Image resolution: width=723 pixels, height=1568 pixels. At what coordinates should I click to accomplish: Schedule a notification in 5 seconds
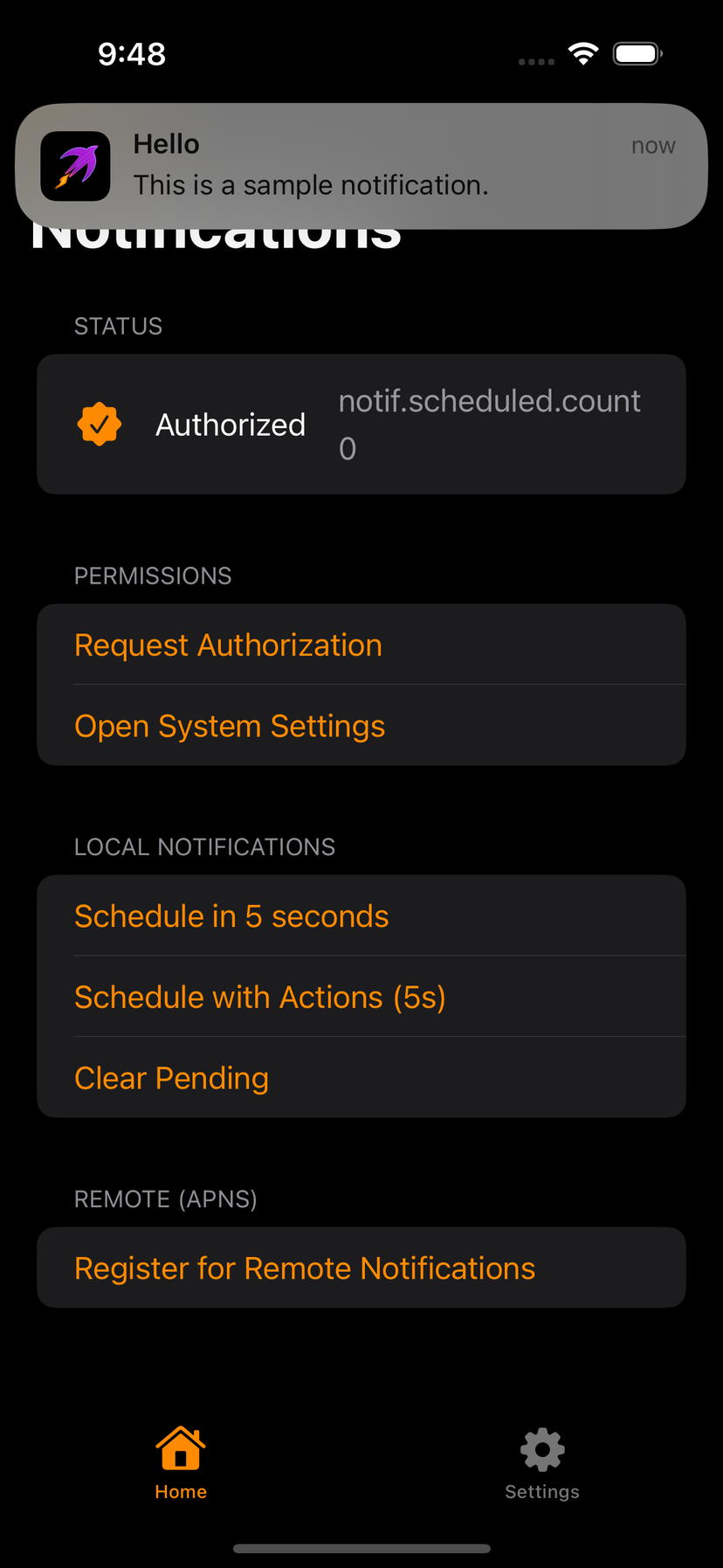click(x=231, y=915)
